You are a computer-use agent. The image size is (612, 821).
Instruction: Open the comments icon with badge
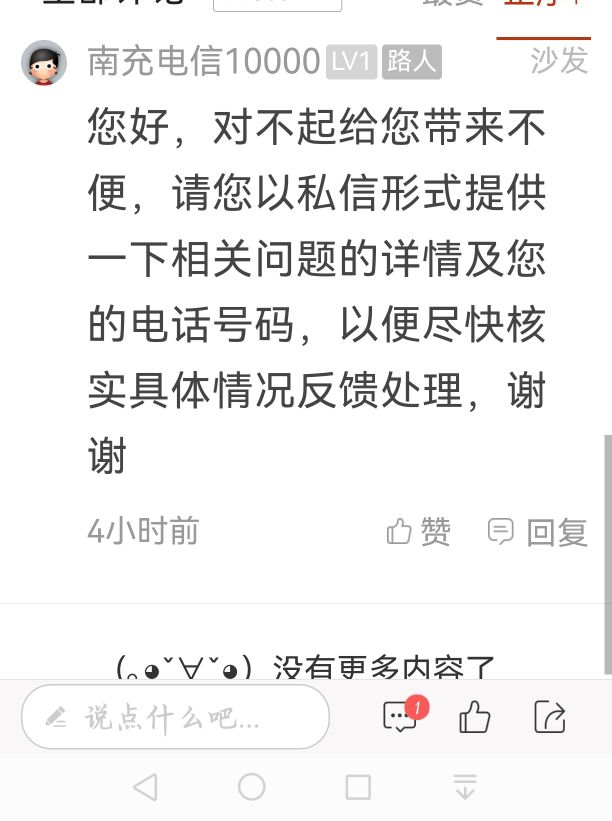click(x=402, y=716)
